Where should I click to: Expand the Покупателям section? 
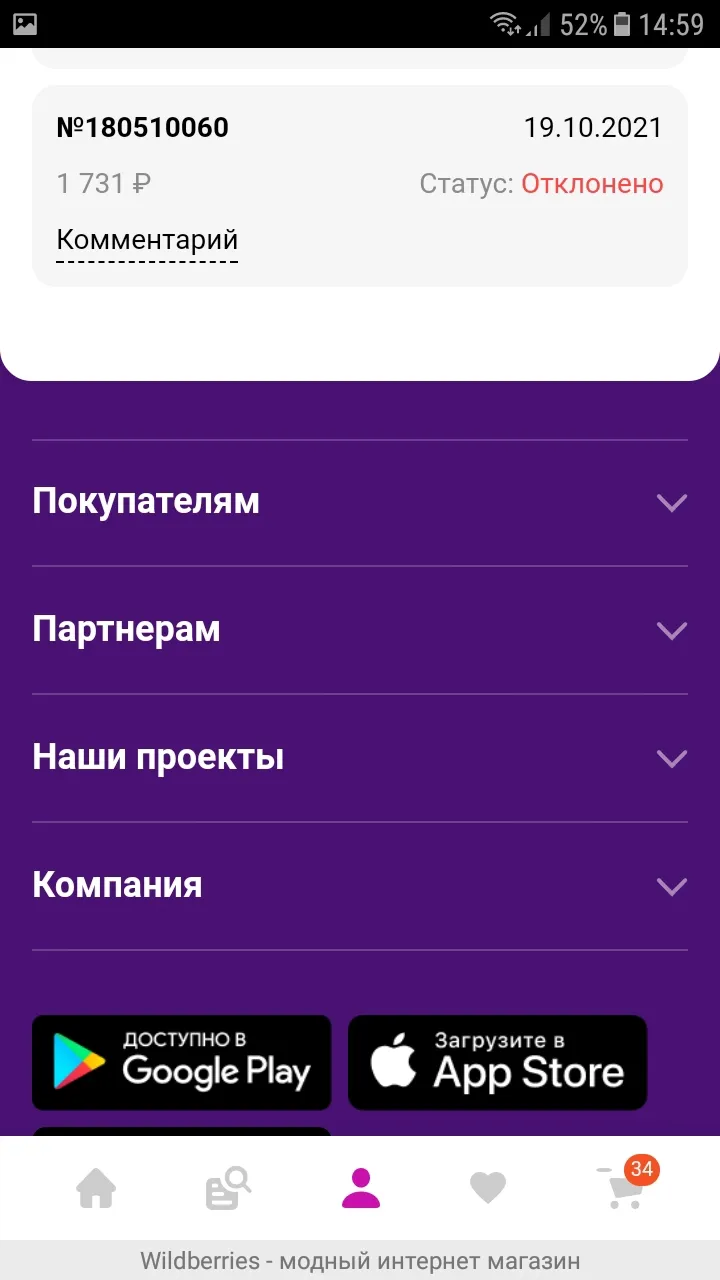click(360, 502)
